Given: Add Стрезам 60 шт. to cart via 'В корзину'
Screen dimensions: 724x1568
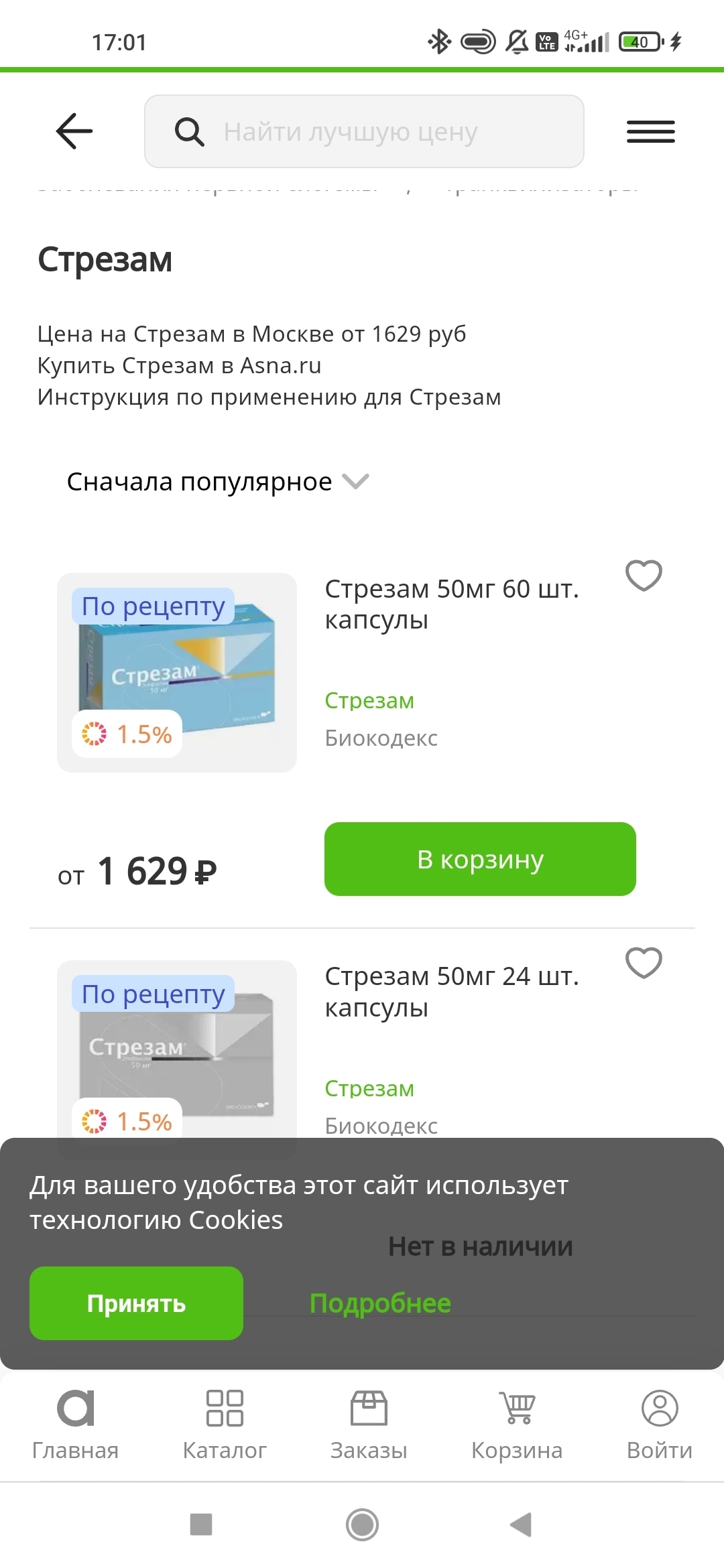Looking at the screenshot, I should [x=480, y=859].
